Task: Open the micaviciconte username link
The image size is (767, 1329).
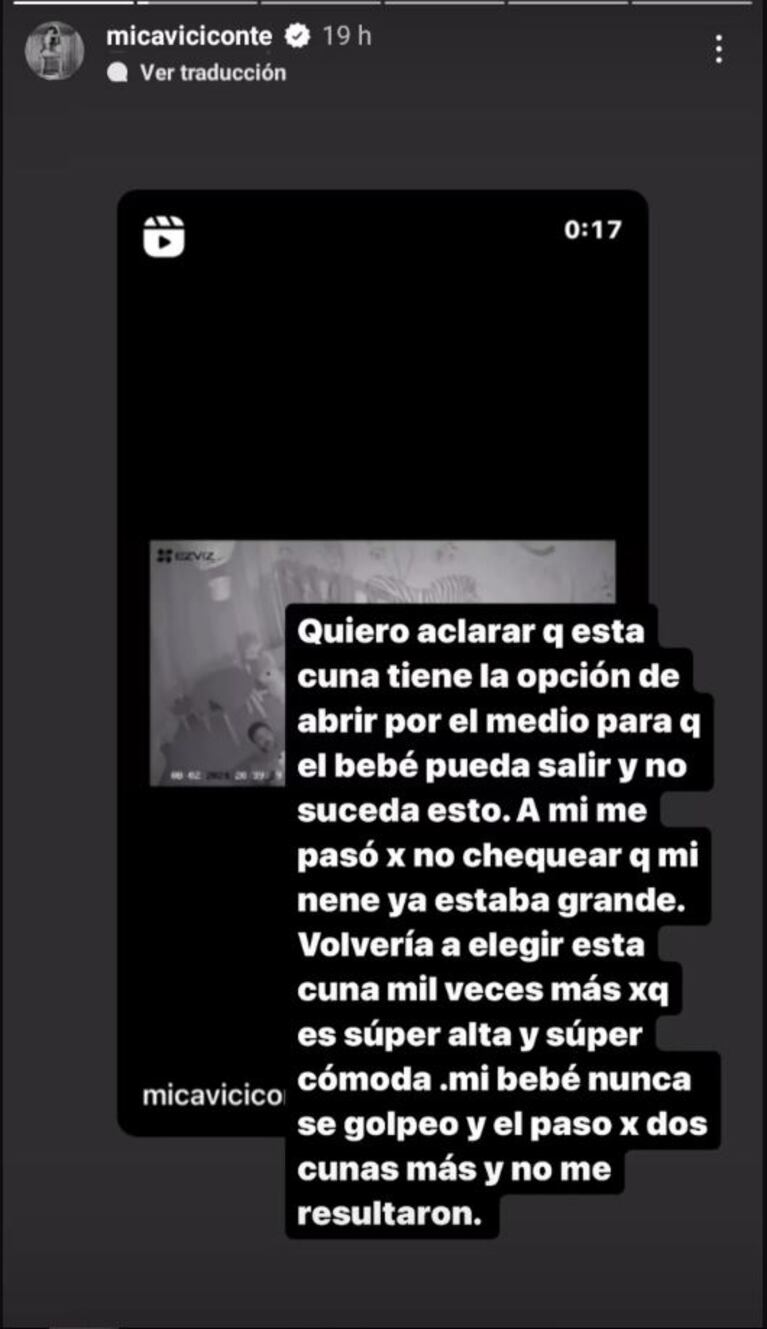Action: pyautogui.click(x=189, y=36)
